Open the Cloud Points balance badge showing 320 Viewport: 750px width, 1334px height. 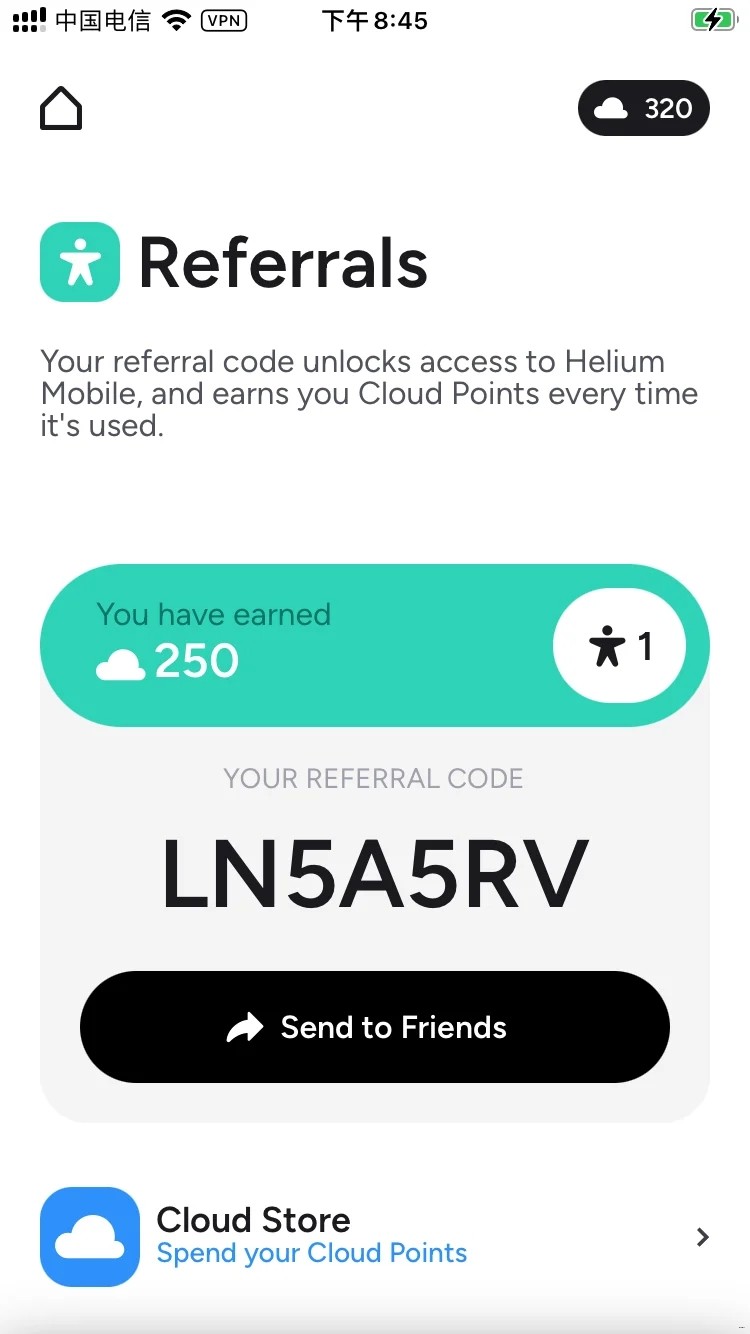click(x=643, y=108)
